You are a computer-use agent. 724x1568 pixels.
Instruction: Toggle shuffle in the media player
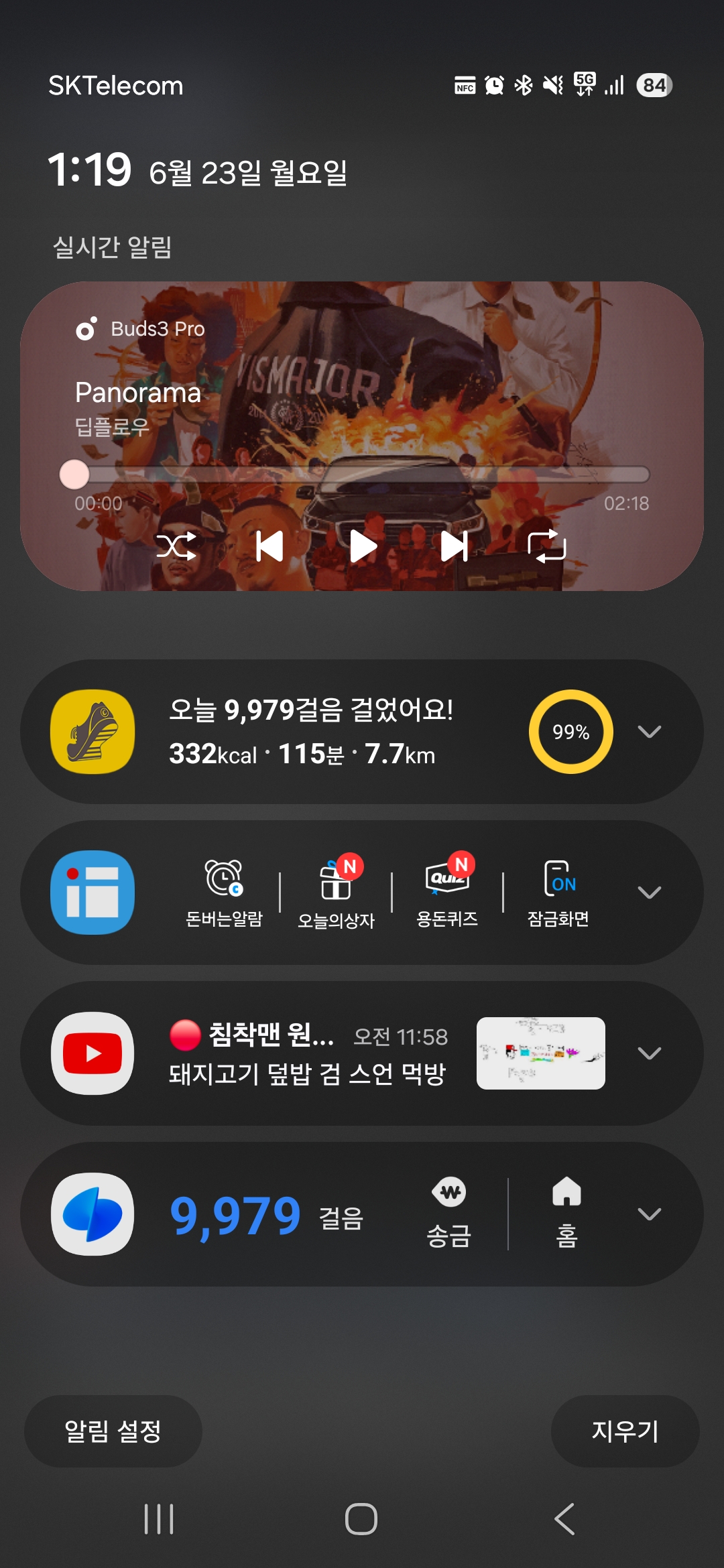(x=176, y=547)
